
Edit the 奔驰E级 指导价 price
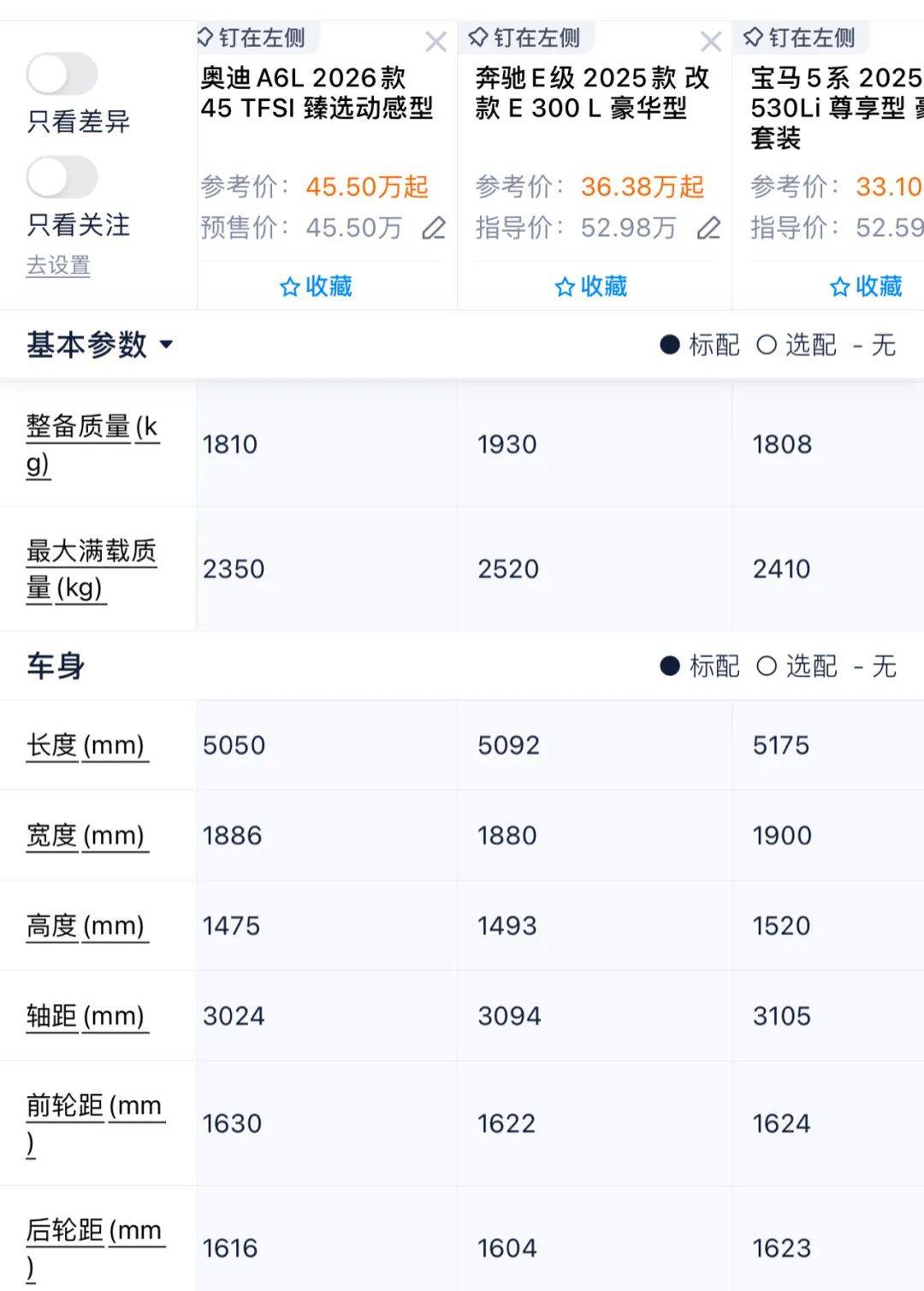tap(708, 228)
